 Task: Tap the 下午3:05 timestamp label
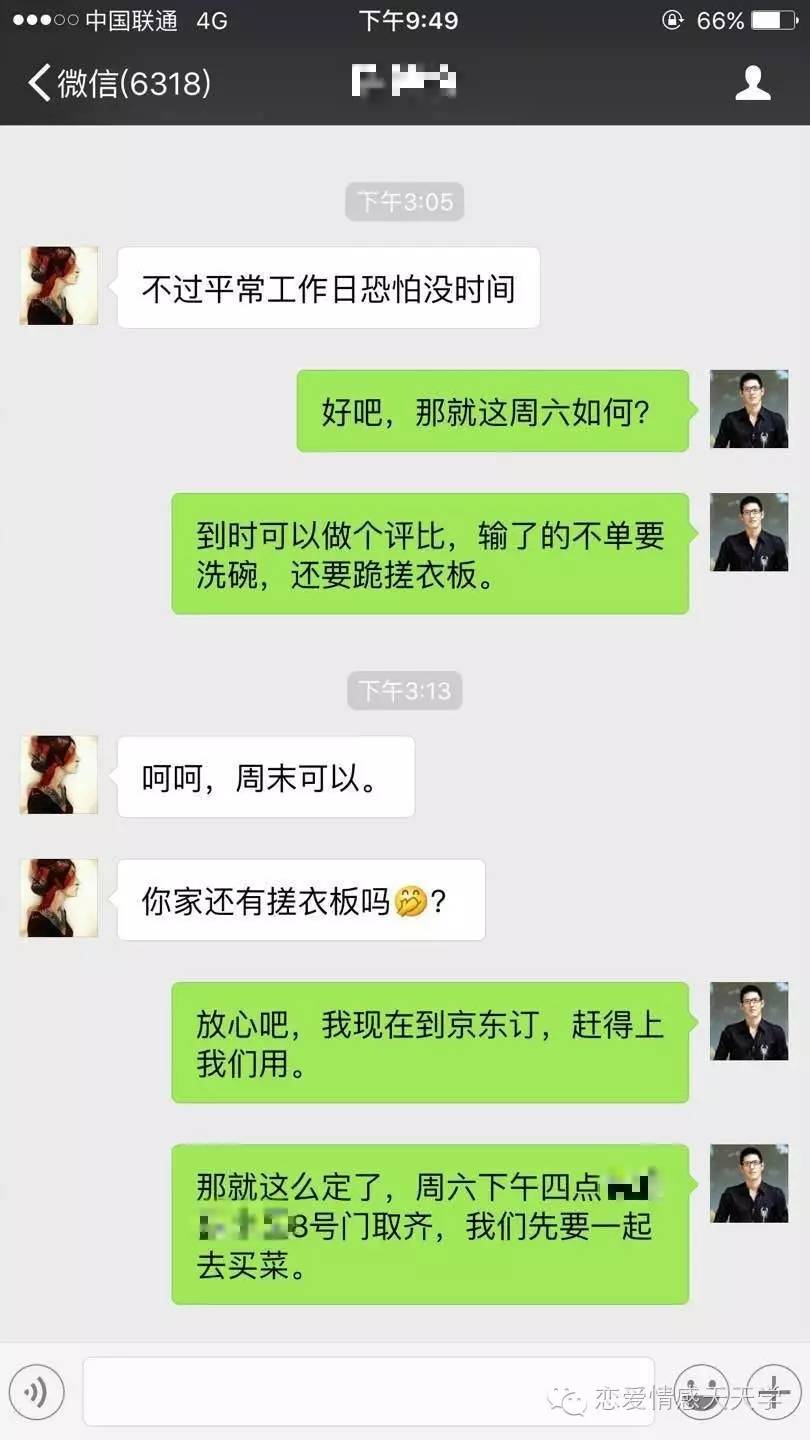[404, 201]
